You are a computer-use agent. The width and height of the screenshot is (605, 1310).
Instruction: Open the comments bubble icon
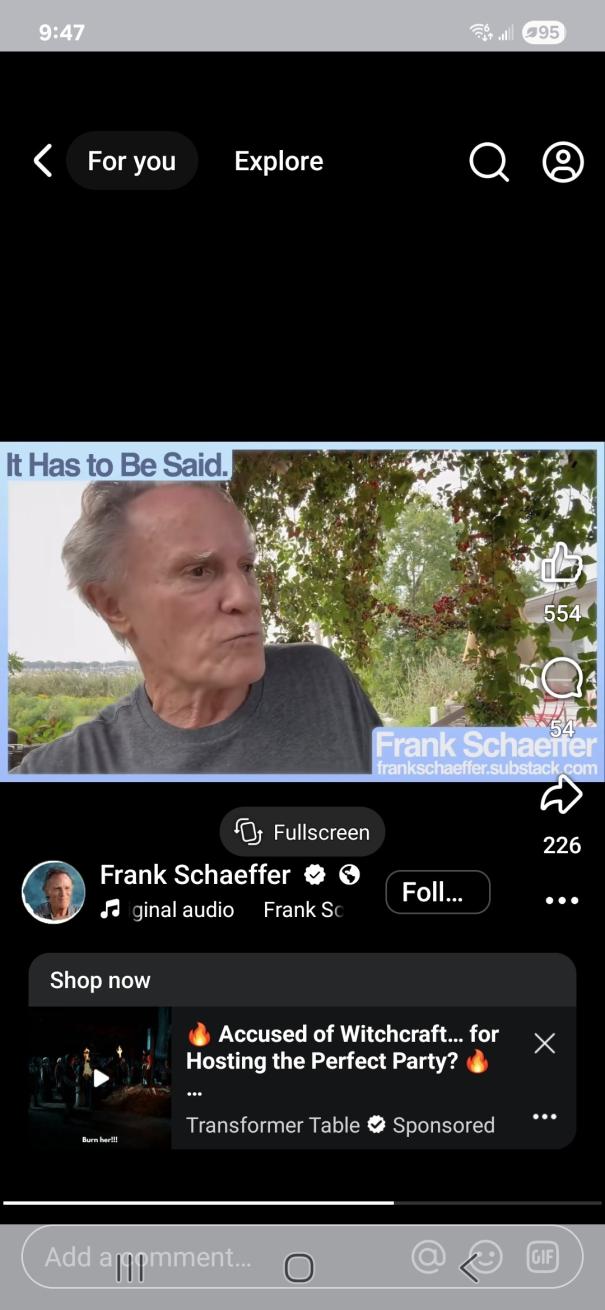tap(561, 680)
